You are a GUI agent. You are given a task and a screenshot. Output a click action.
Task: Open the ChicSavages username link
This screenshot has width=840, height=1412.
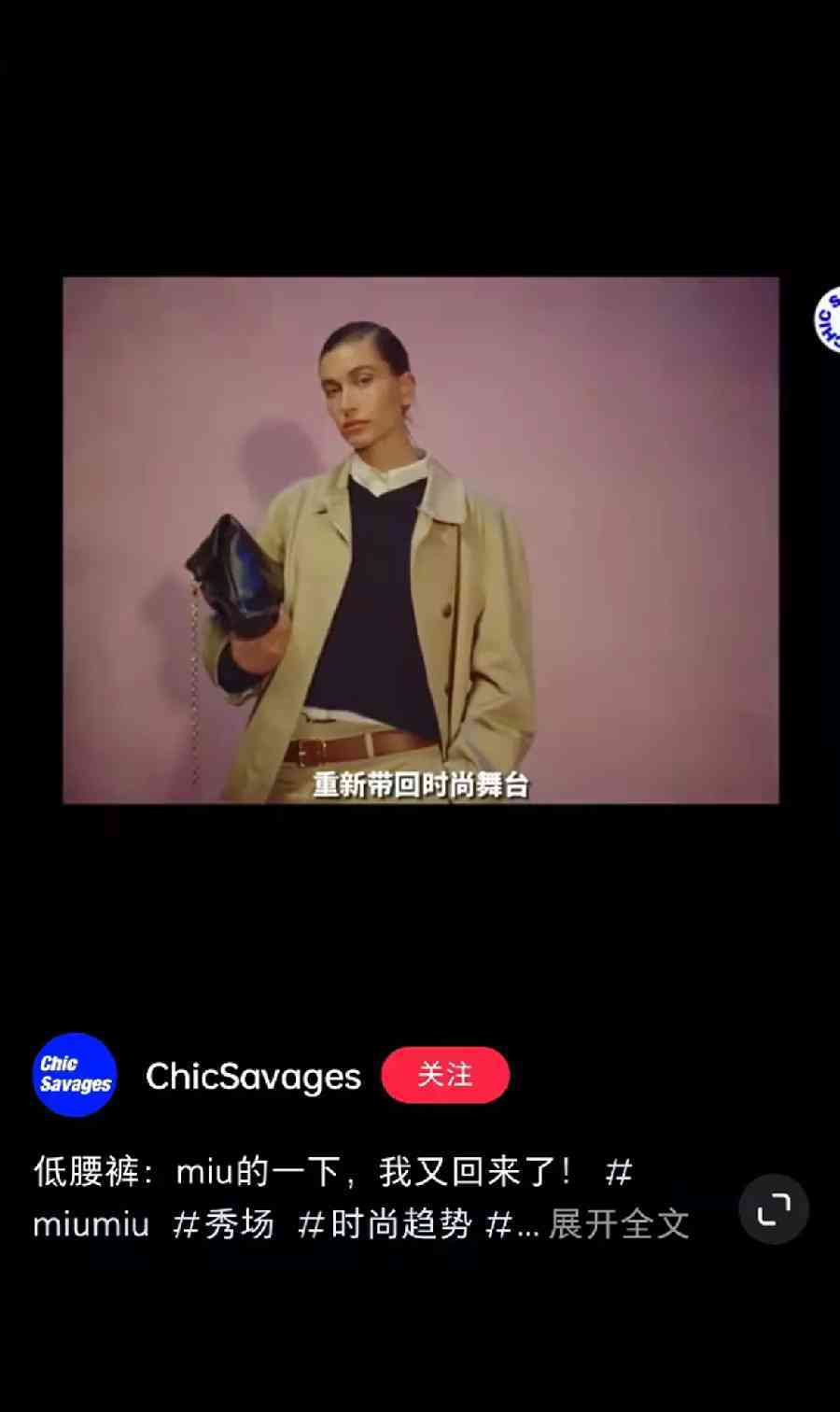pos(253,1077)
